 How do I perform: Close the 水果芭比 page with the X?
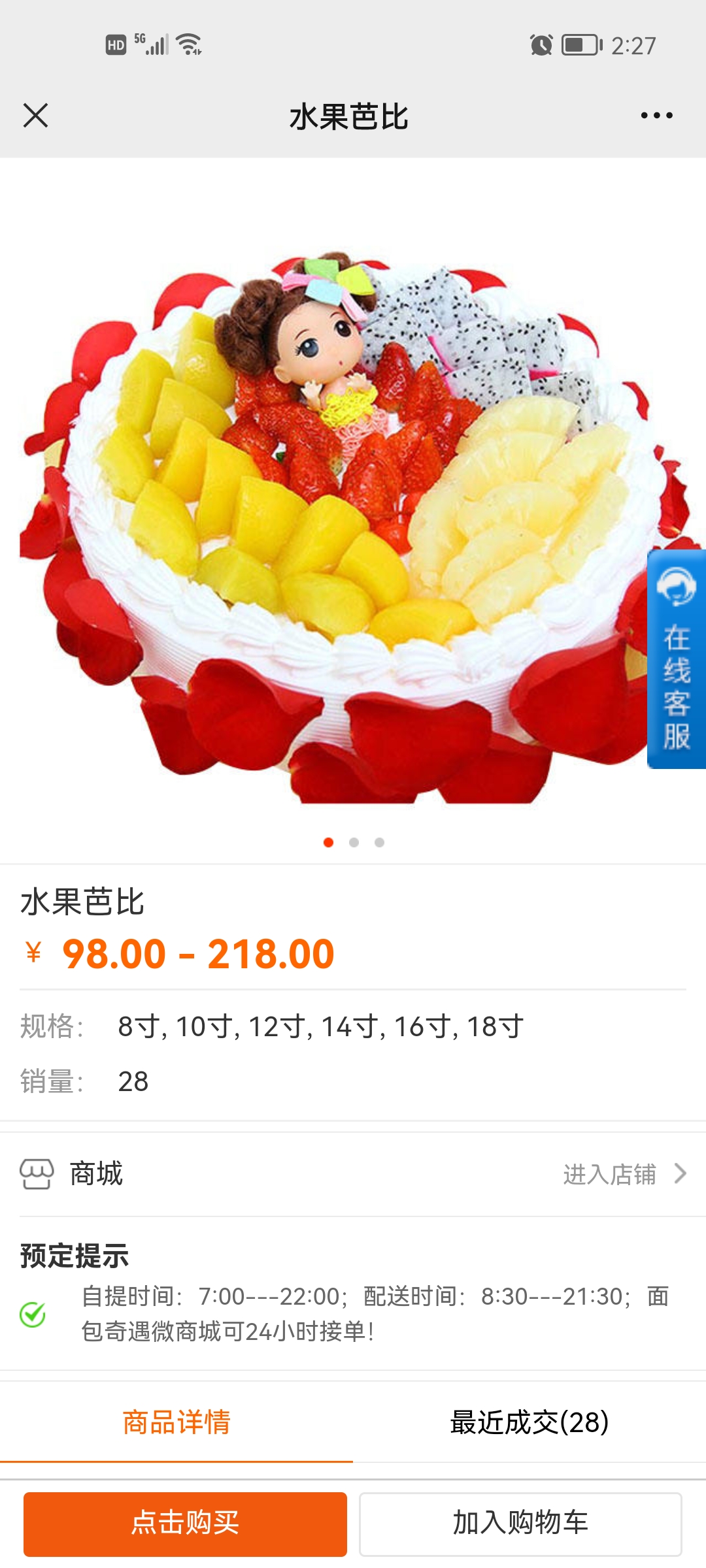coord(35,116)
